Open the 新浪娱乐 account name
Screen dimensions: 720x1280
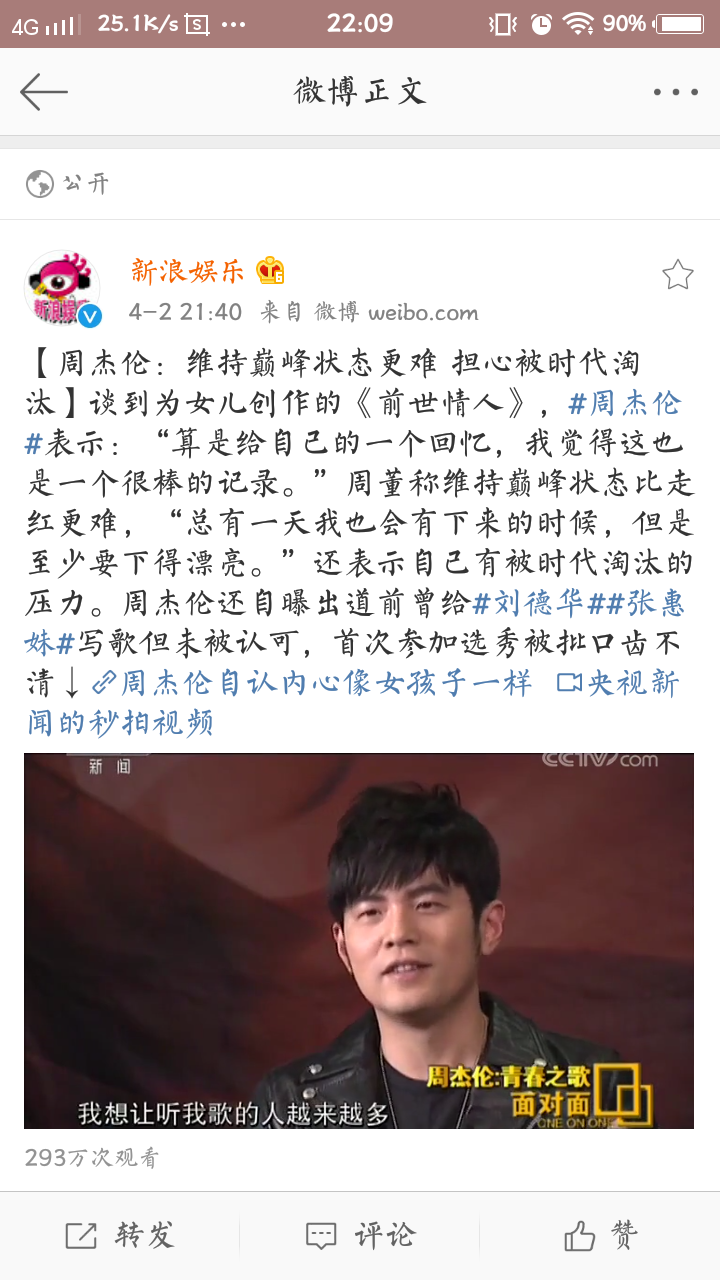(x=188, y=271)
